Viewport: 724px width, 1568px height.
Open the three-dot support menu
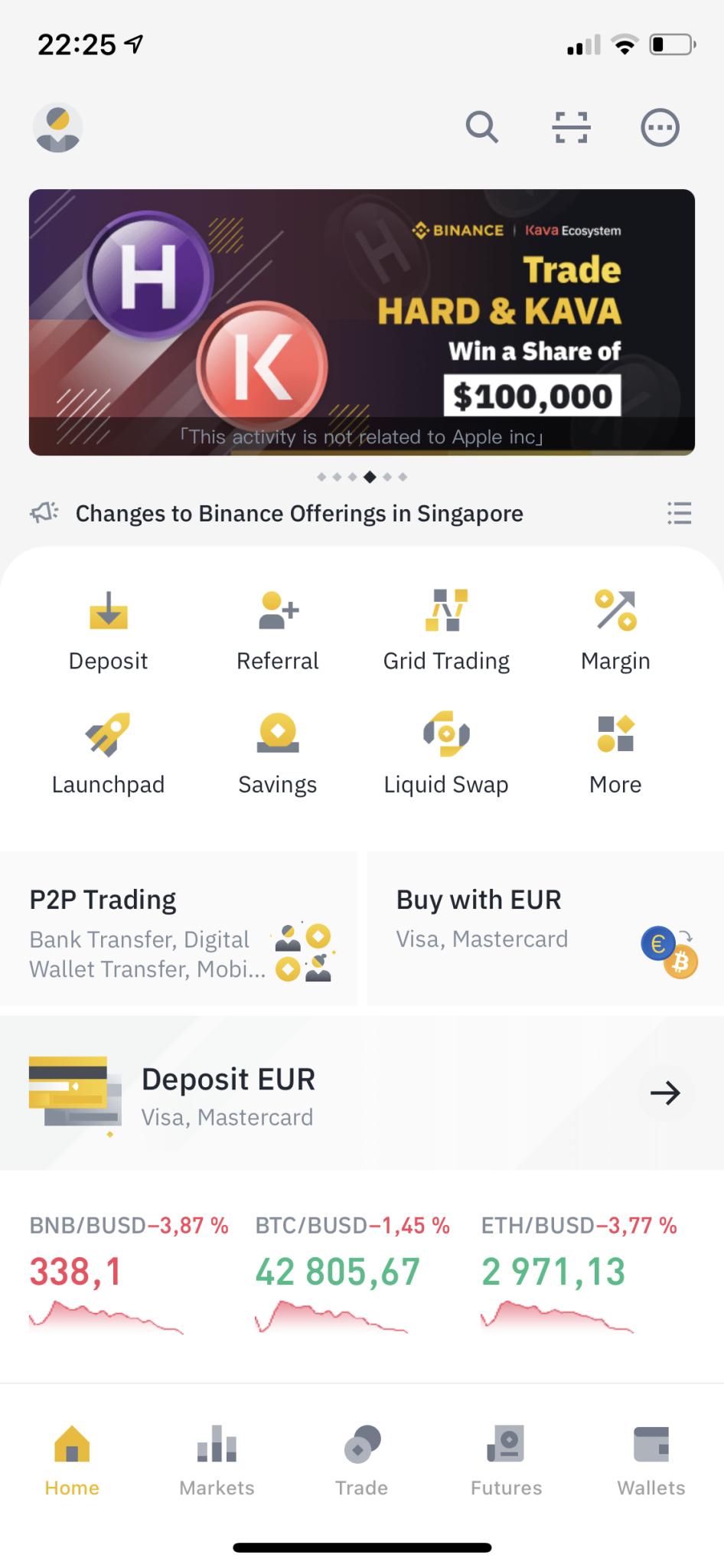point(660,127)
